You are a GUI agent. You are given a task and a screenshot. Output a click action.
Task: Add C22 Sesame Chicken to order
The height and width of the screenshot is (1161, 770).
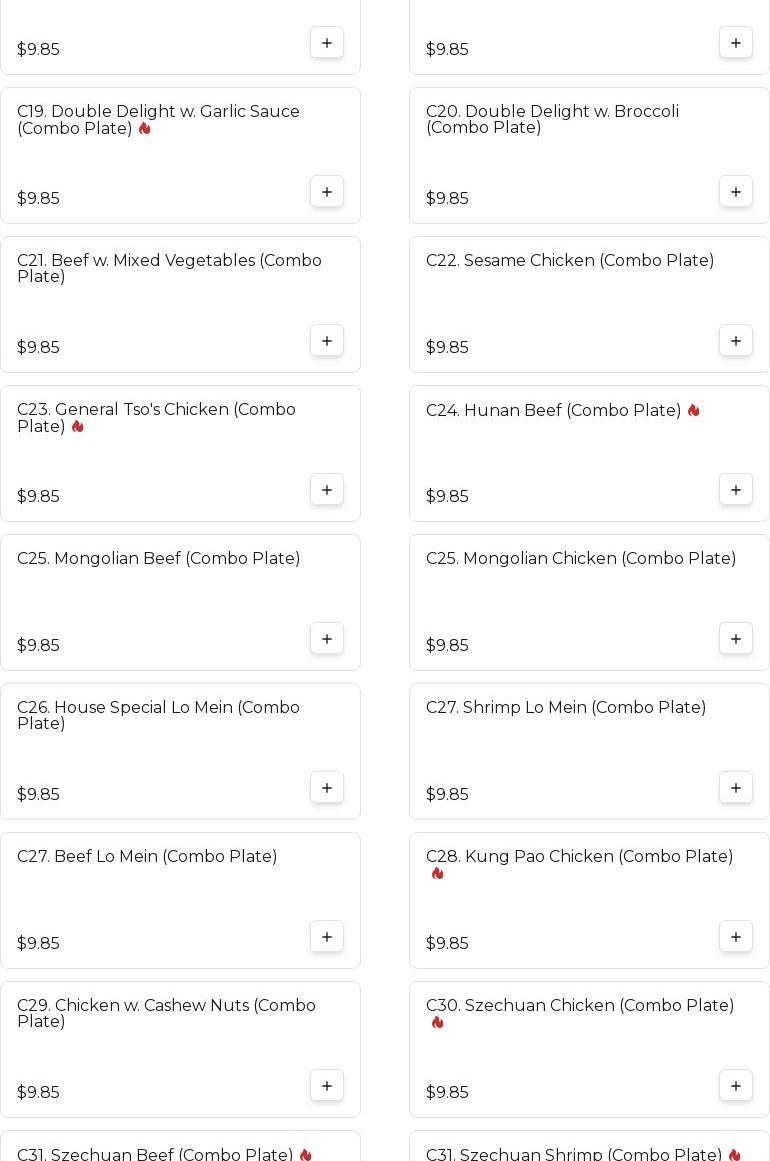click(x=736, y=341)
